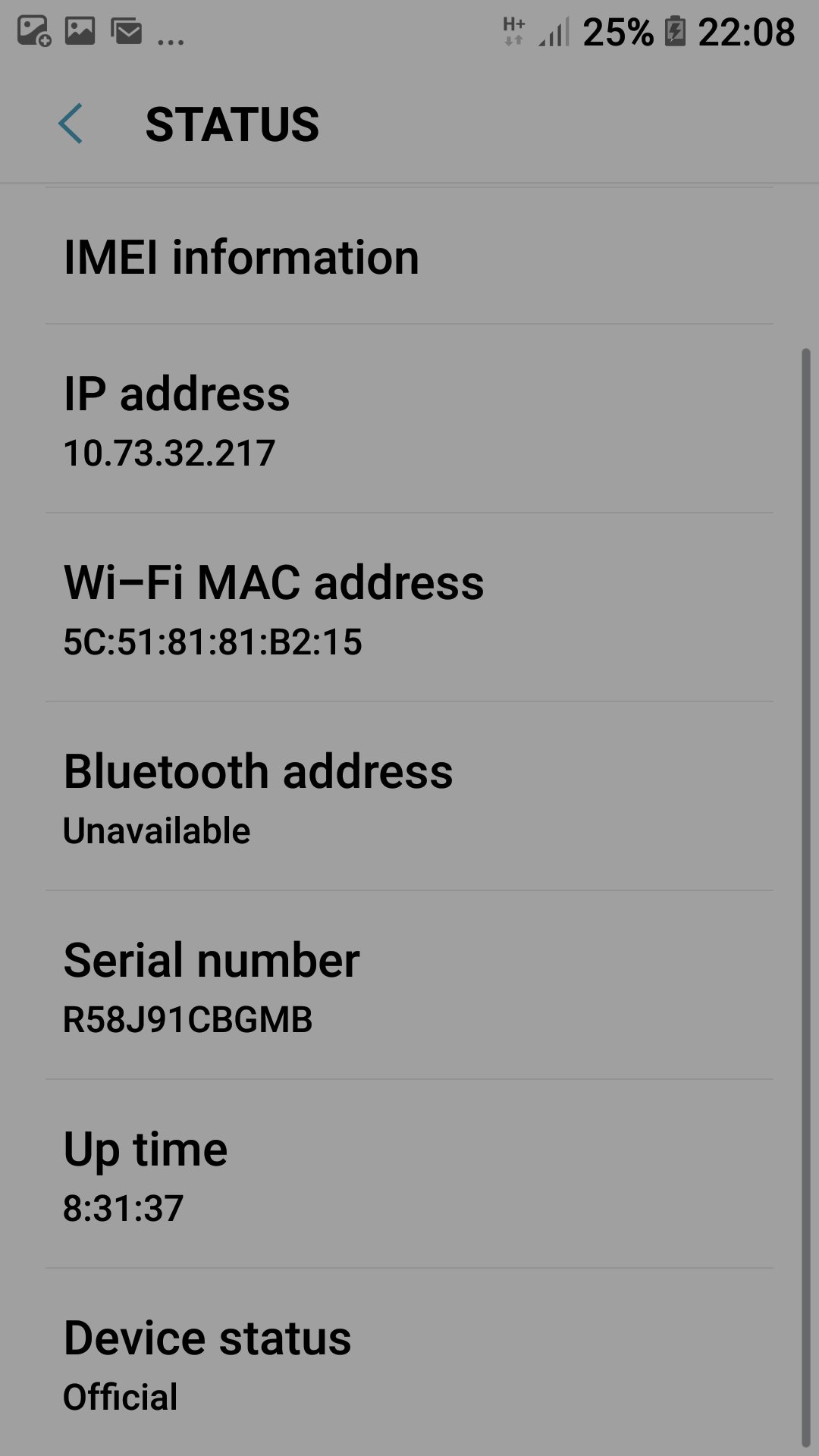Open IMEI information

tap(241, 257)
